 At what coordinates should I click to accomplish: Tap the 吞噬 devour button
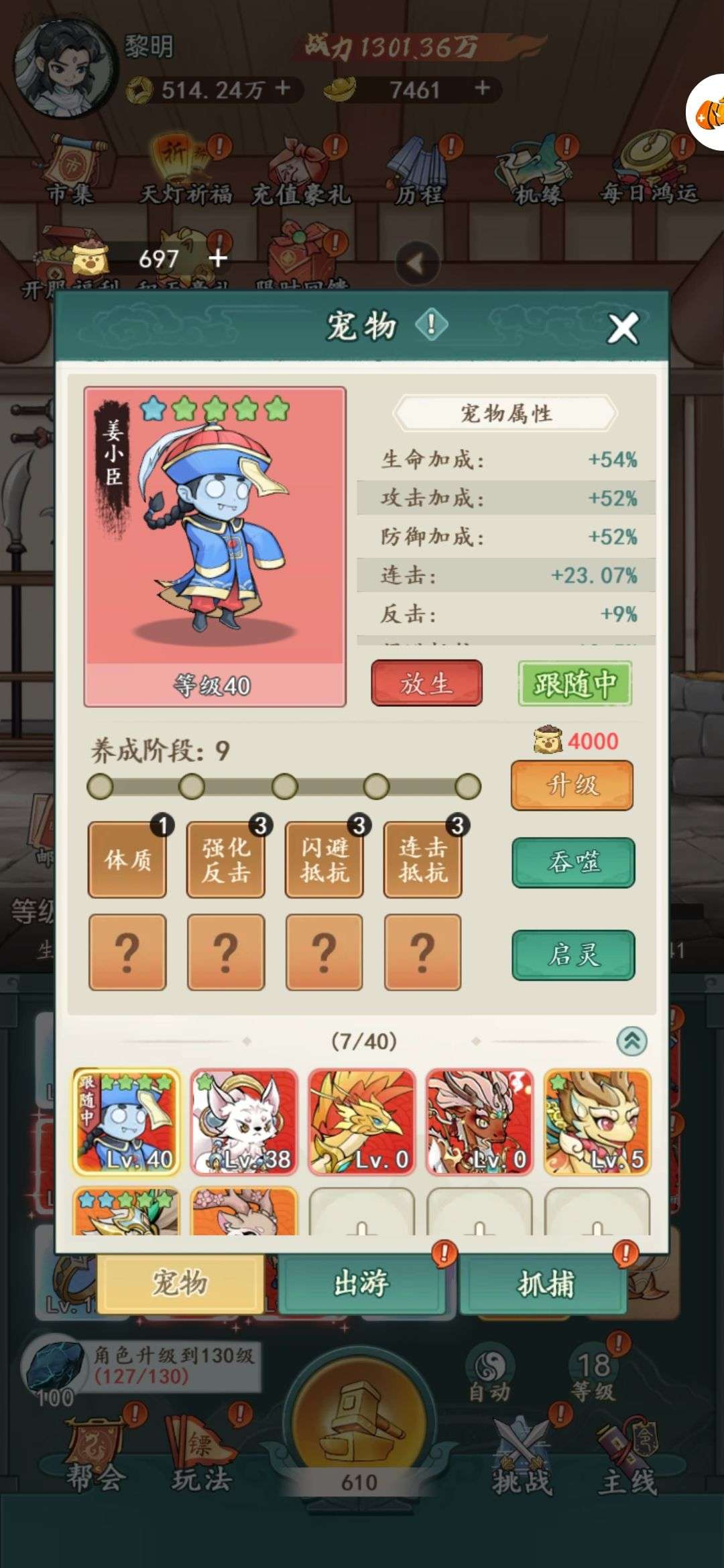(x=573, y=862)
